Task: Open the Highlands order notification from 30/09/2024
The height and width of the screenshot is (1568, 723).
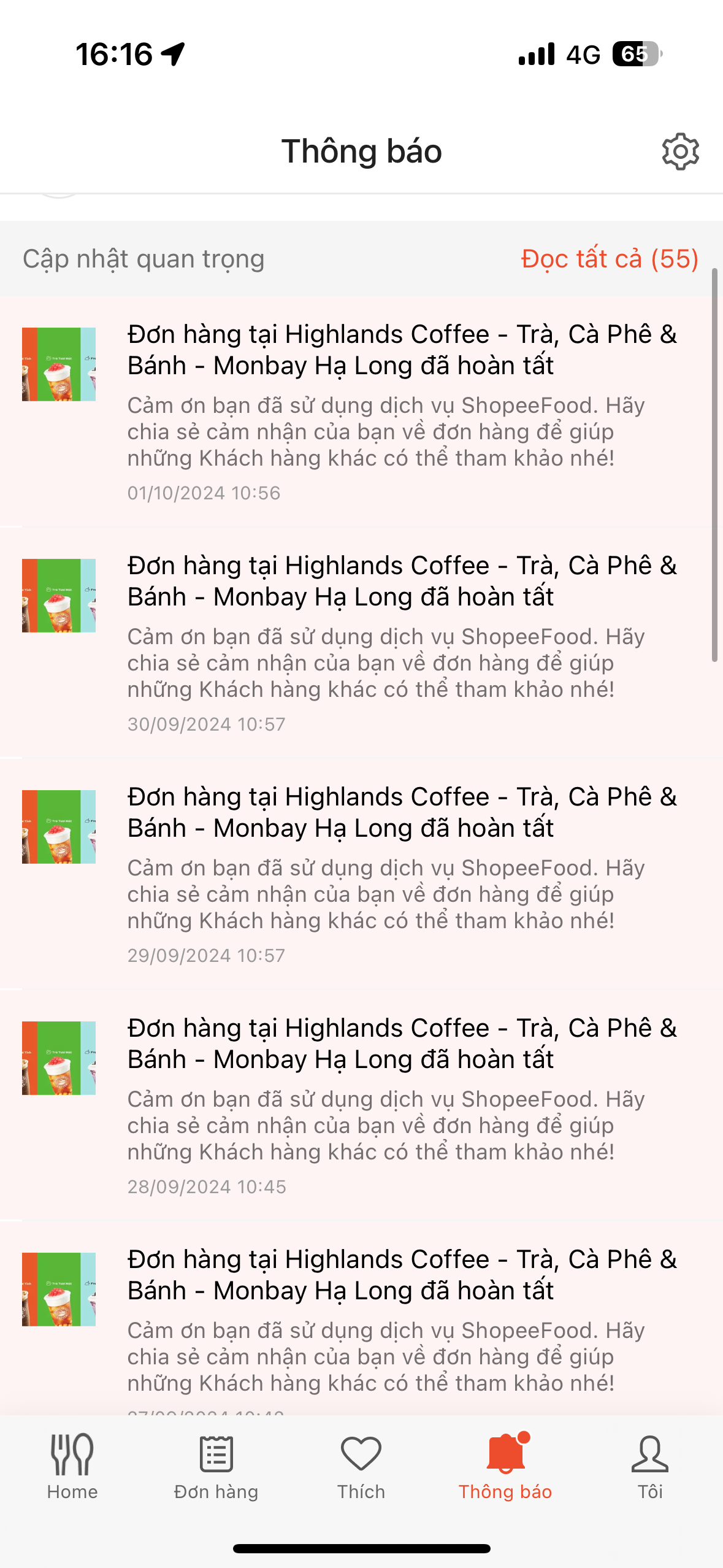Action: tap(380, 642)
